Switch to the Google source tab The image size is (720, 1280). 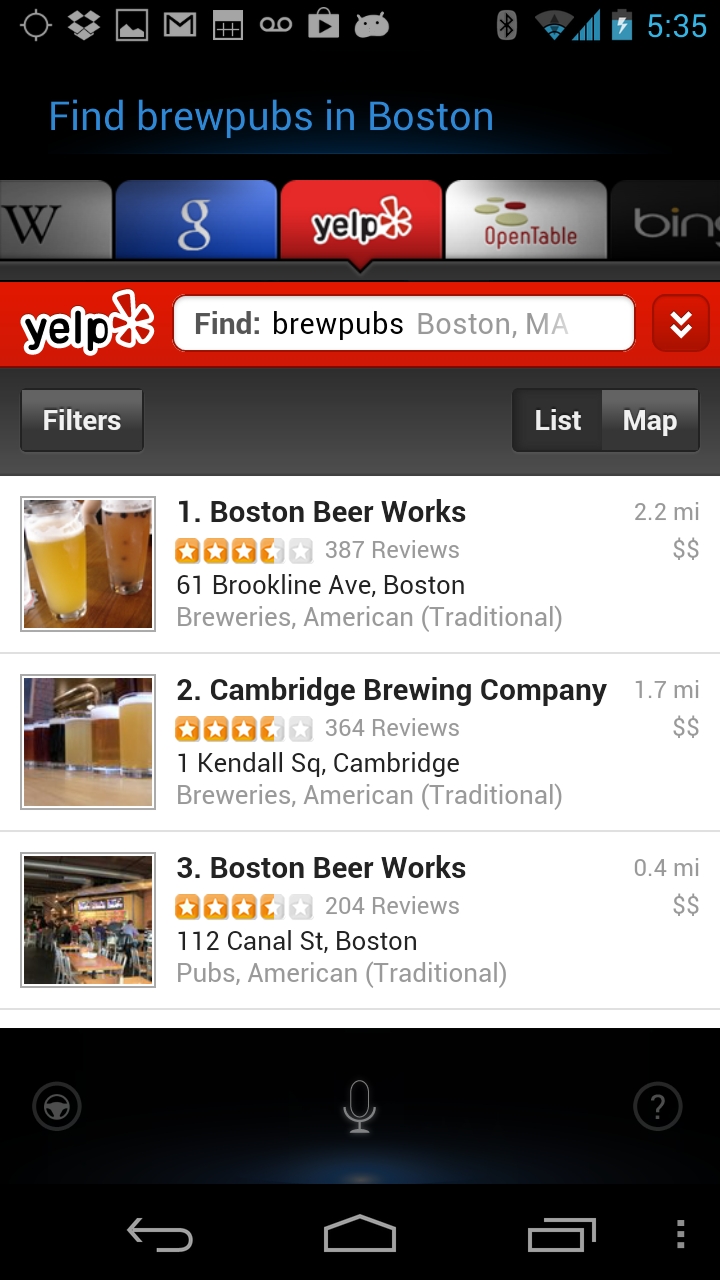pyautogui.click(x=196, y=221)
